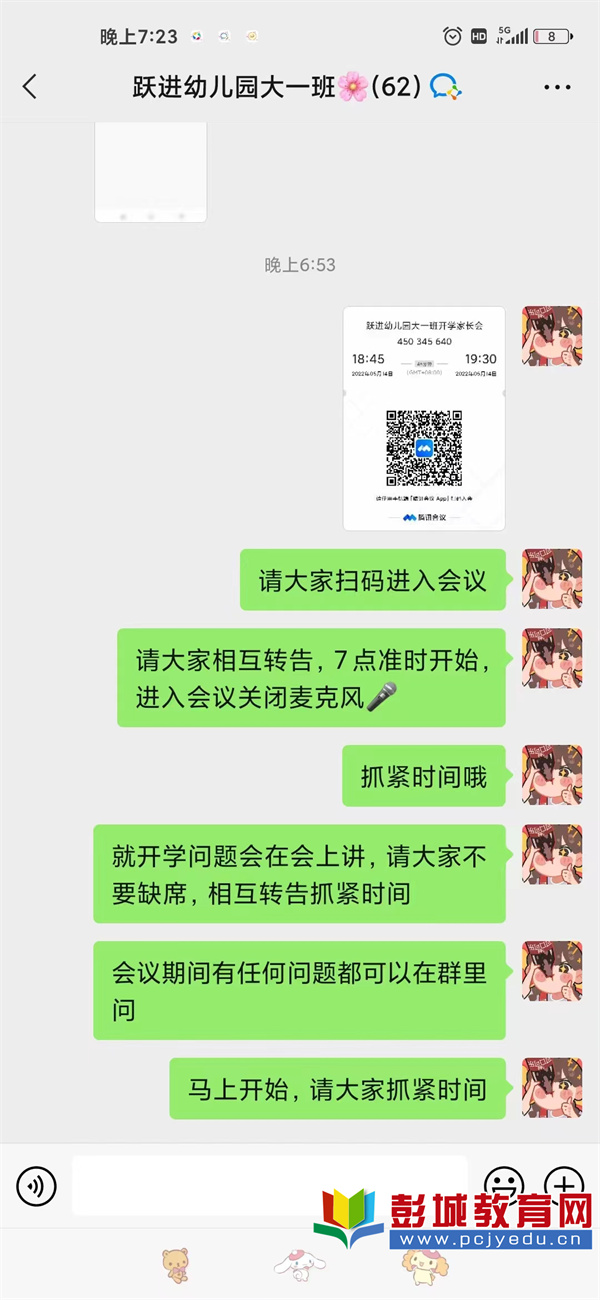Viewport: 600px width, 1300px height.
Task: View sender avatar beside 马上开始 message
Action: tap(552, 1087)
